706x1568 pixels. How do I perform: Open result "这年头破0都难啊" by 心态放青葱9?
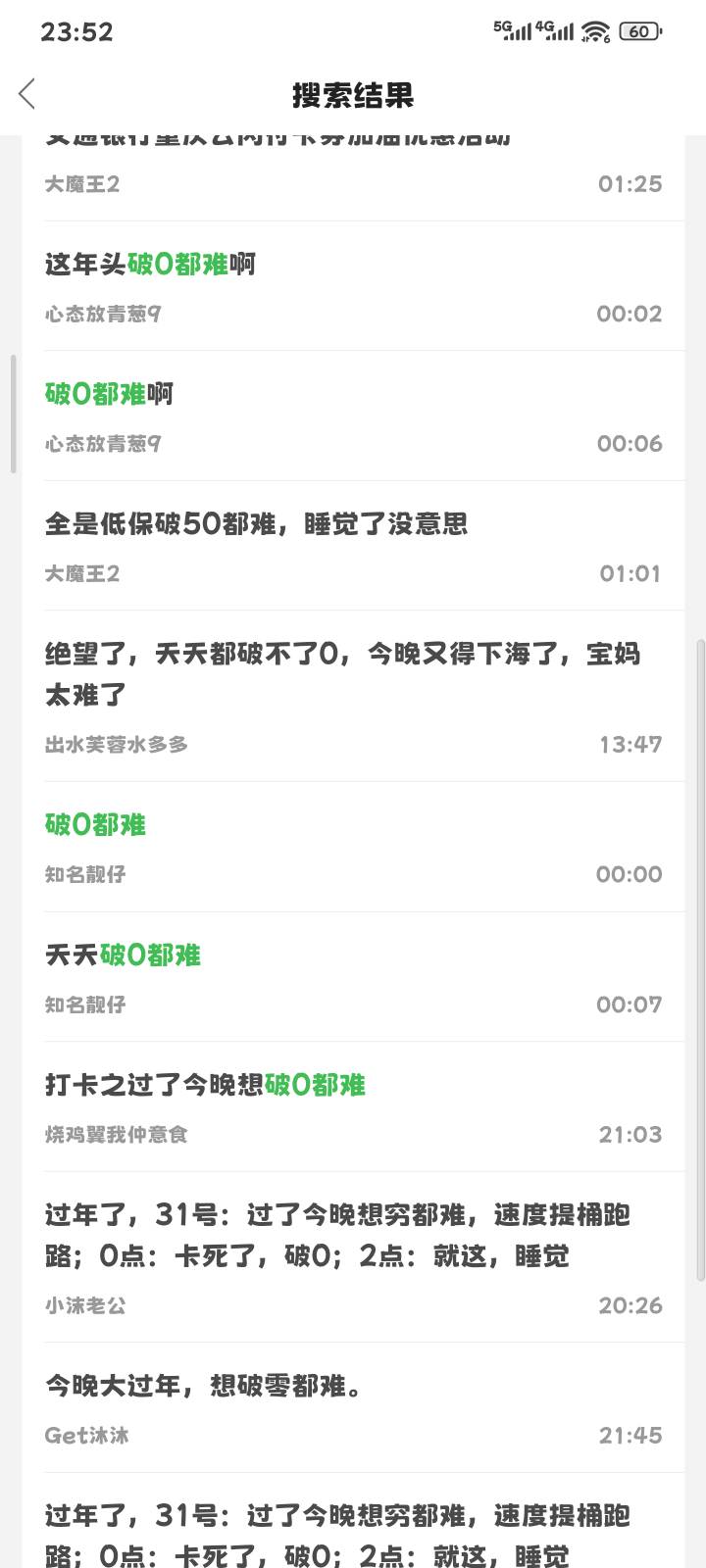[x=353, y=286]
